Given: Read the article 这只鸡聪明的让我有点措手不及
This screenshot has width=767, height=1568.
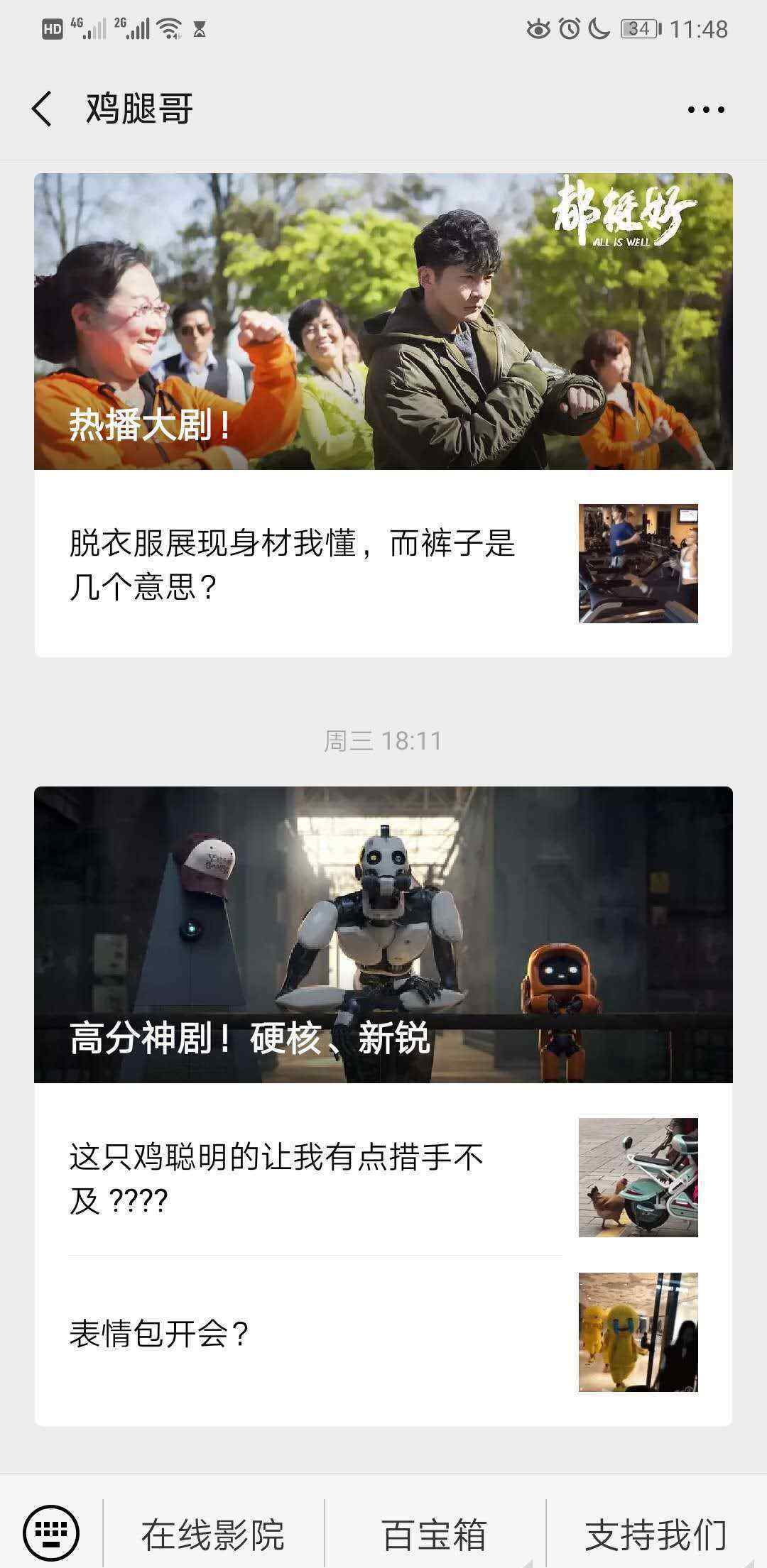Looking at the screenshot, I should [383, 1178].
